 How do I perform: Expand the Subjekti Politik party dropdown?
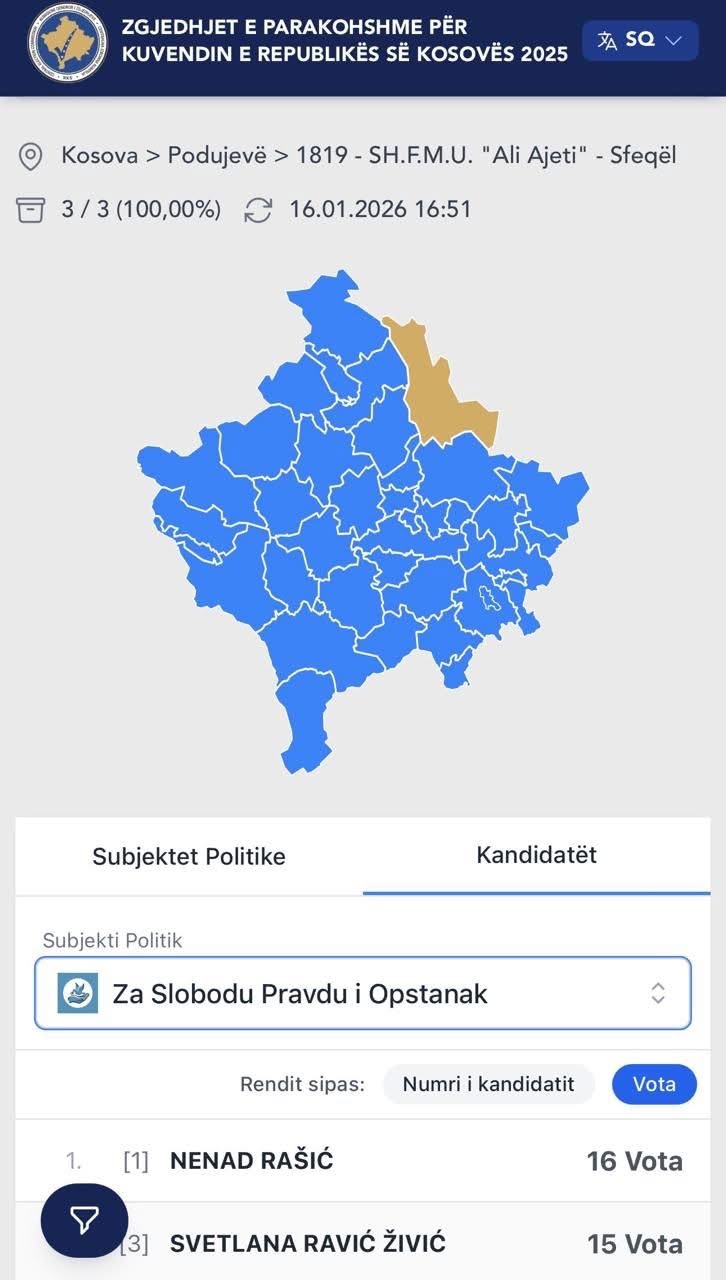pyautogui.click(x=362, y=993)
